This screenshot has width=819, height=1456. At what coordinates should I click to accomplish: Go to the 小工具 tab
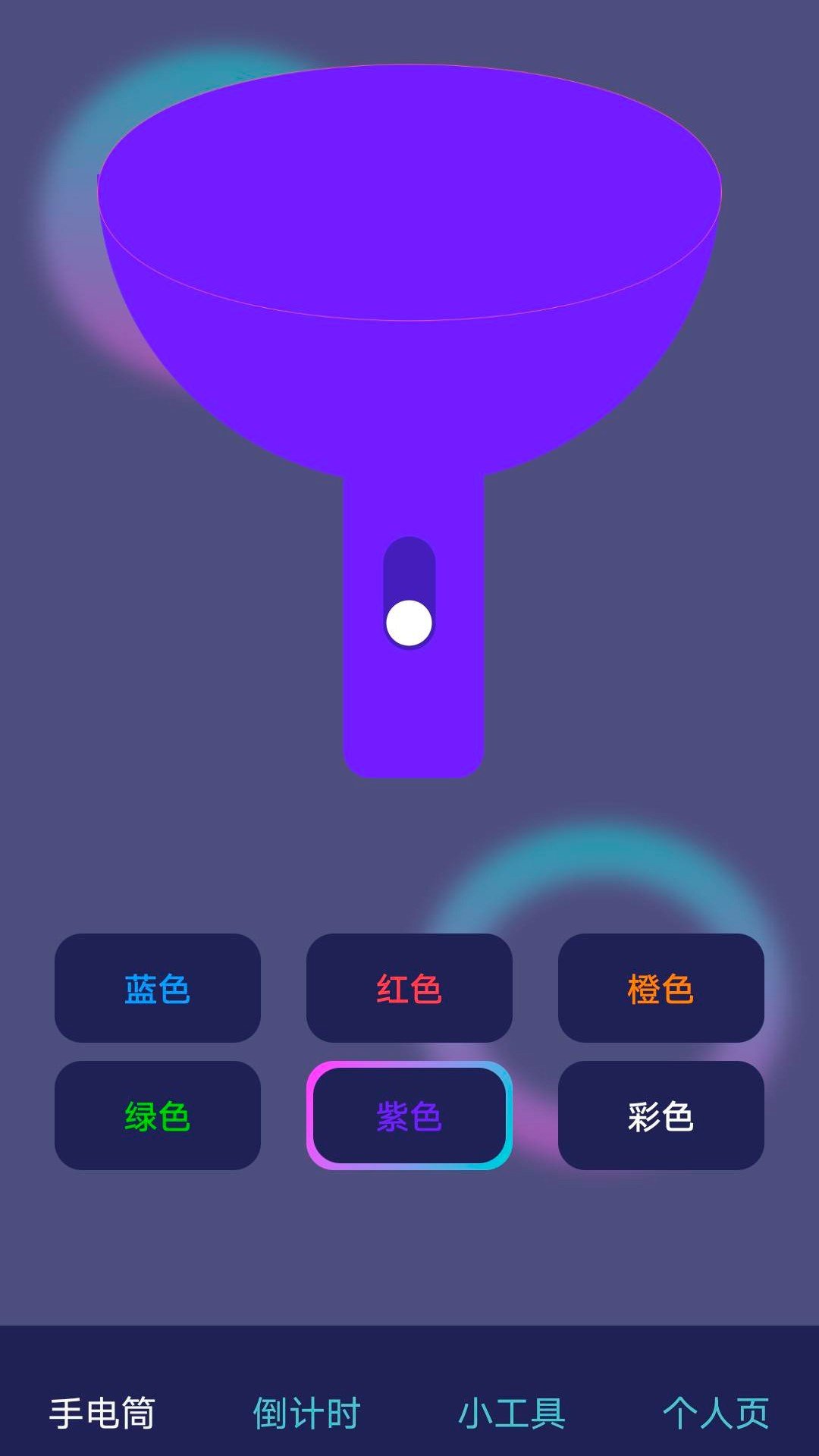(x=512, y=1413)
